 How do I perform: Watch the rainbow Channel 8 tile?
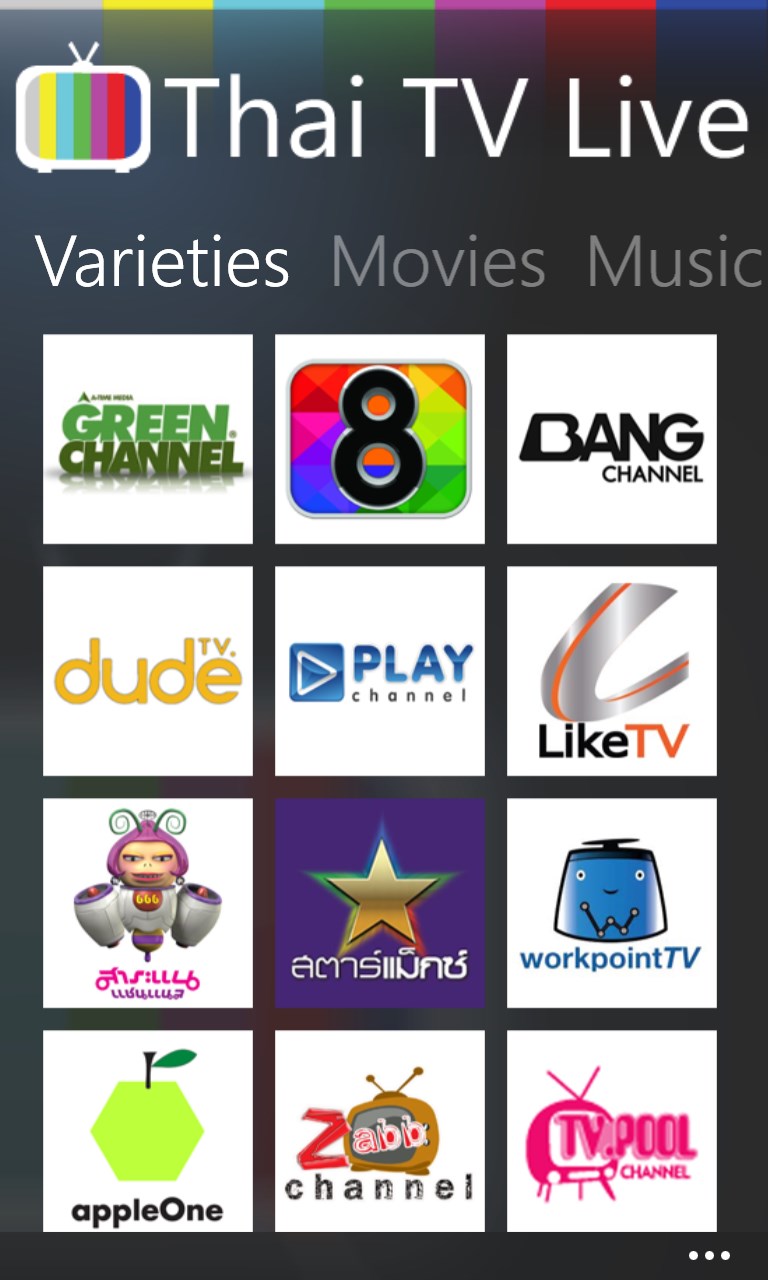(x=380, y=439)
